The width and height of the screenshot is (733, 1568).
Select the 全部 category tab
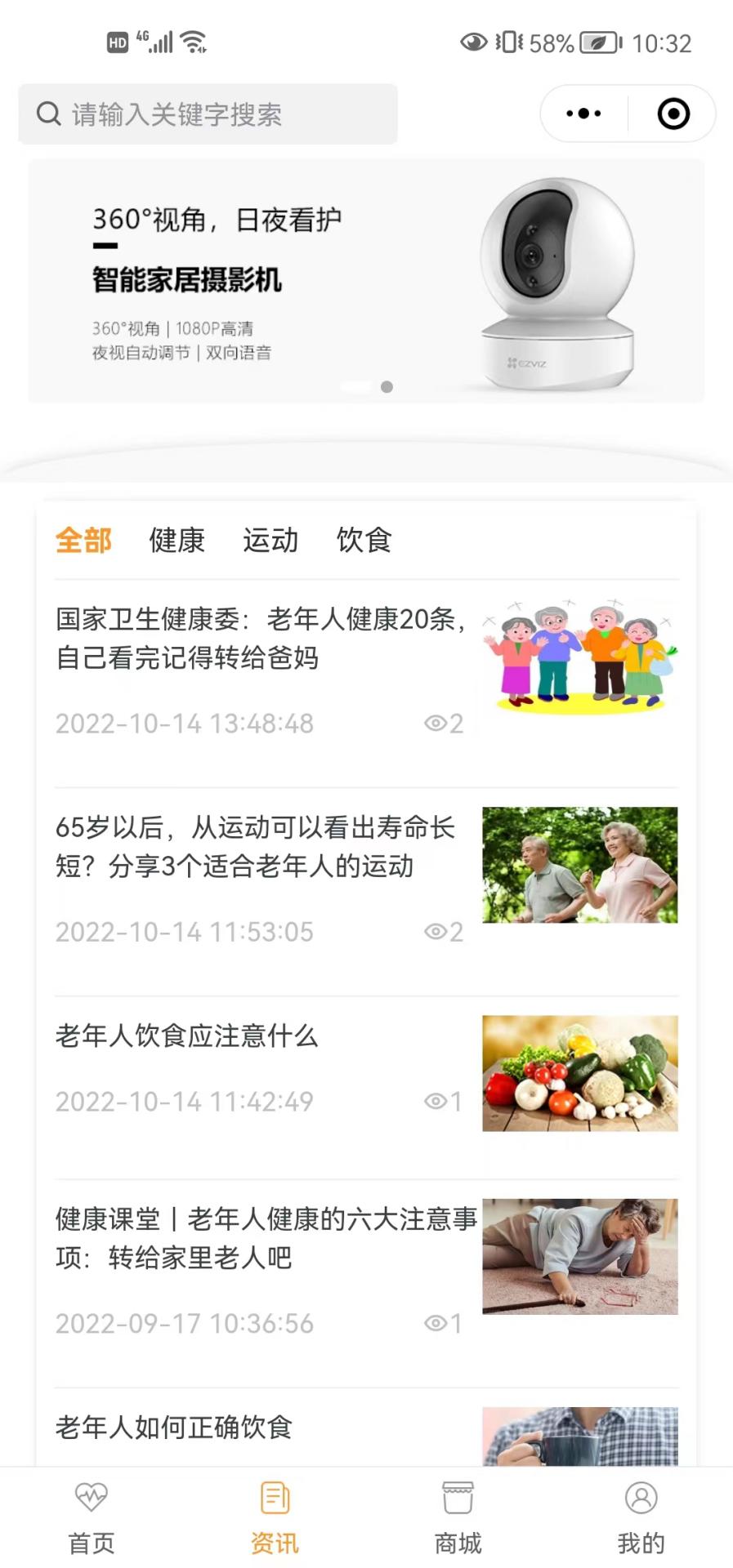83,540
